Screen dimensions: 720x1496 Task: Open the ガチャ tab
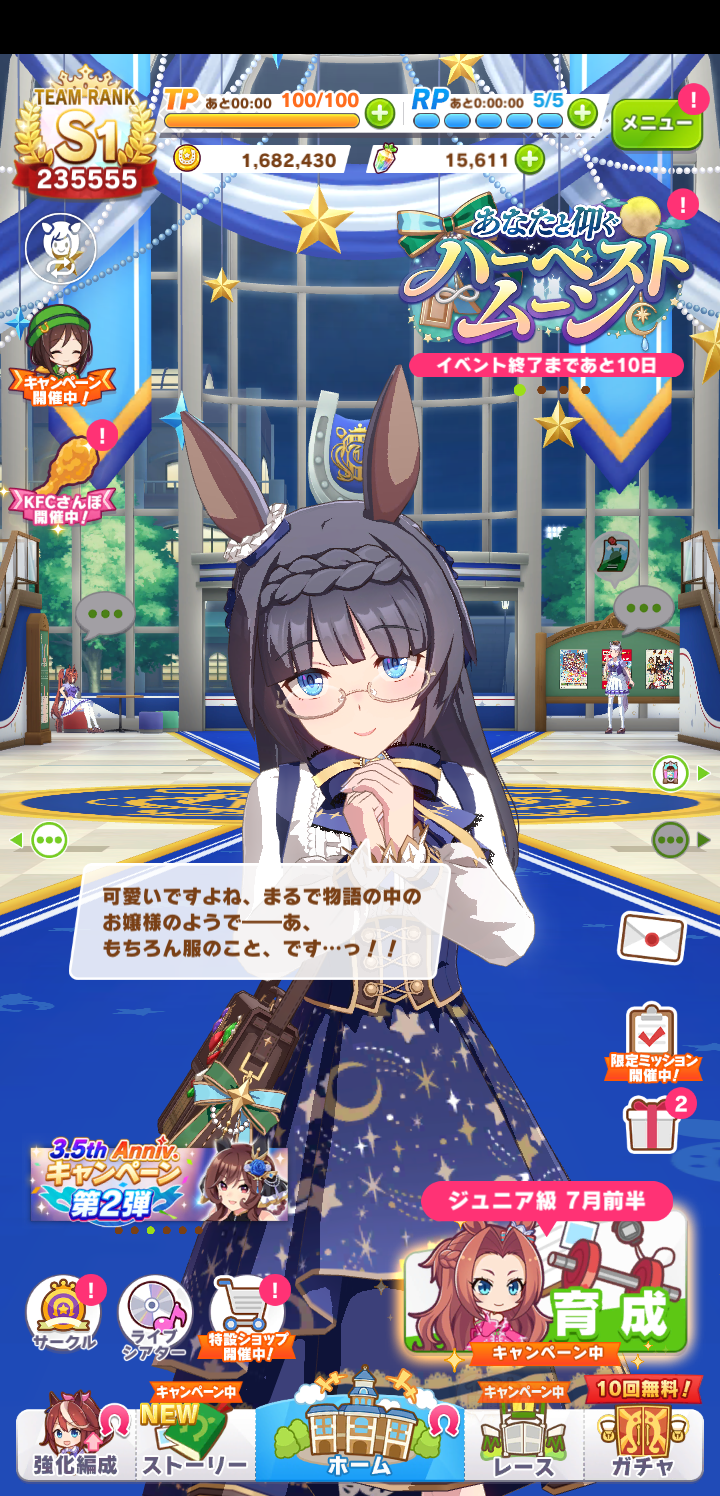645,1441
